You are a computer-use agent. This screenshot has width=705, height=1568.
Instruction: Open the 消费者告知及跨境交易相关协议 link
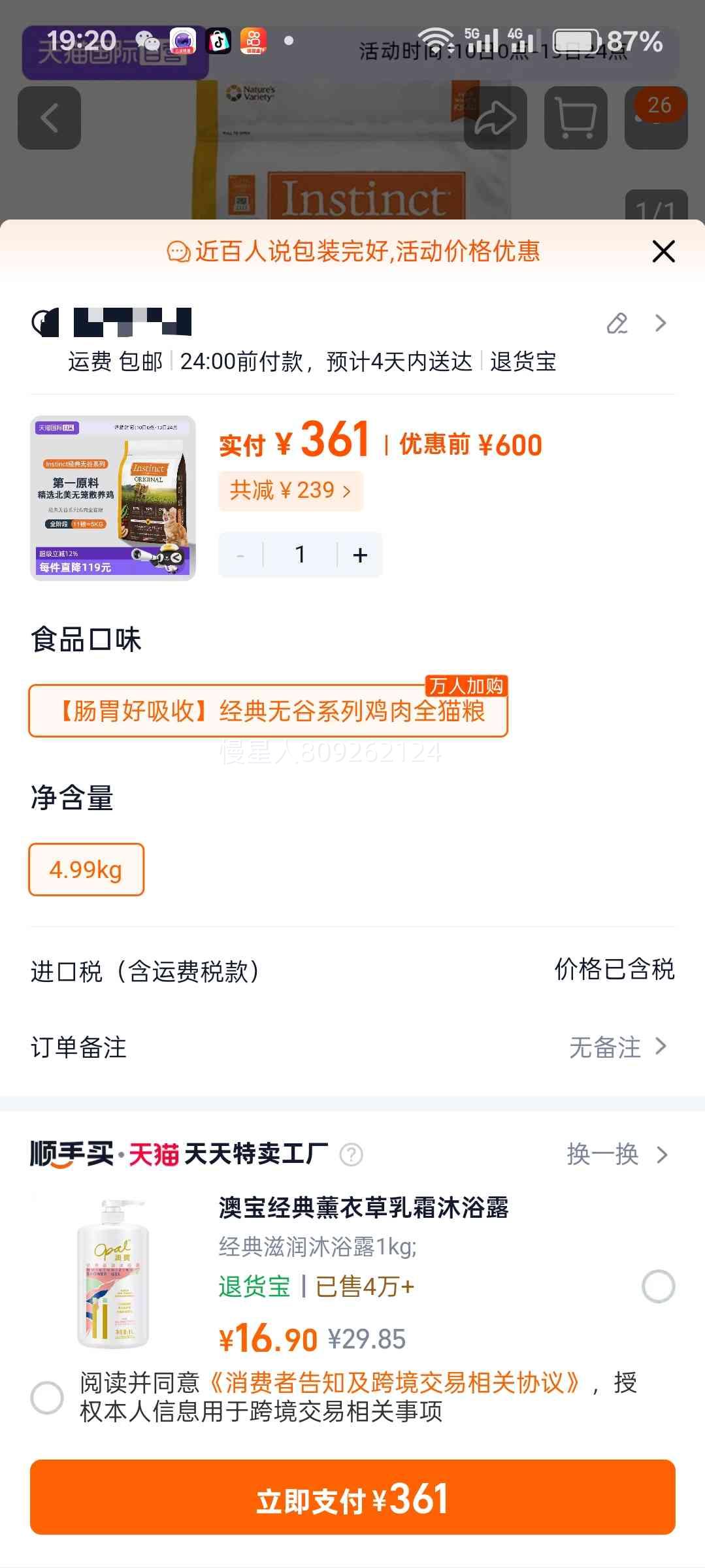pos(395,1383)
